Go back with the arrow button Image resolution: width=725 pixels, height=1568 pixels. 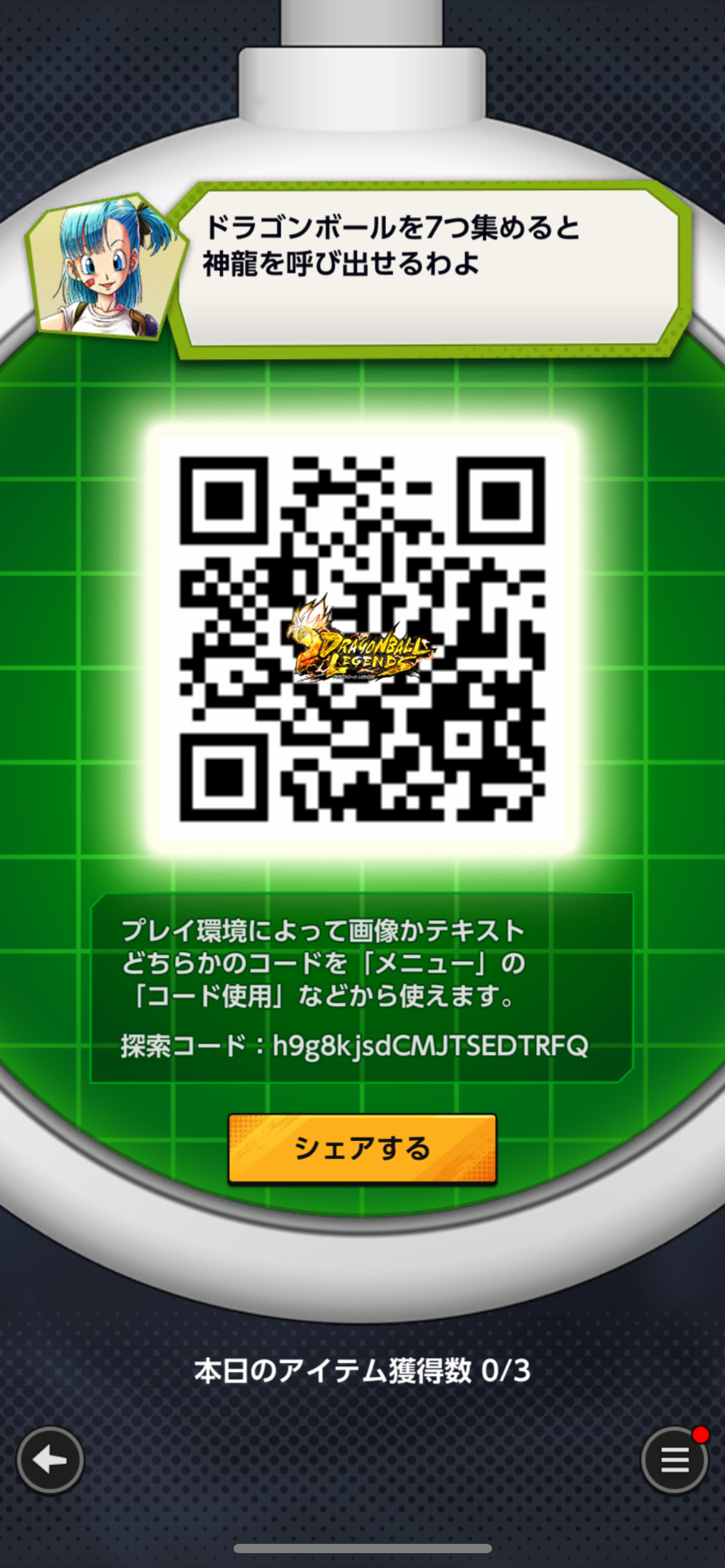50,1460
